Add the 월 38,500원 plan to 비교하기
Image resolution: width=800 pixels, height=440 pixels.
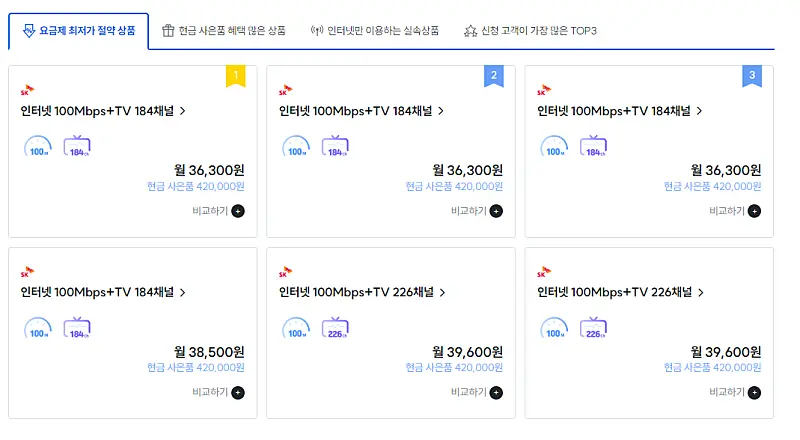click(x=218, y=392)
